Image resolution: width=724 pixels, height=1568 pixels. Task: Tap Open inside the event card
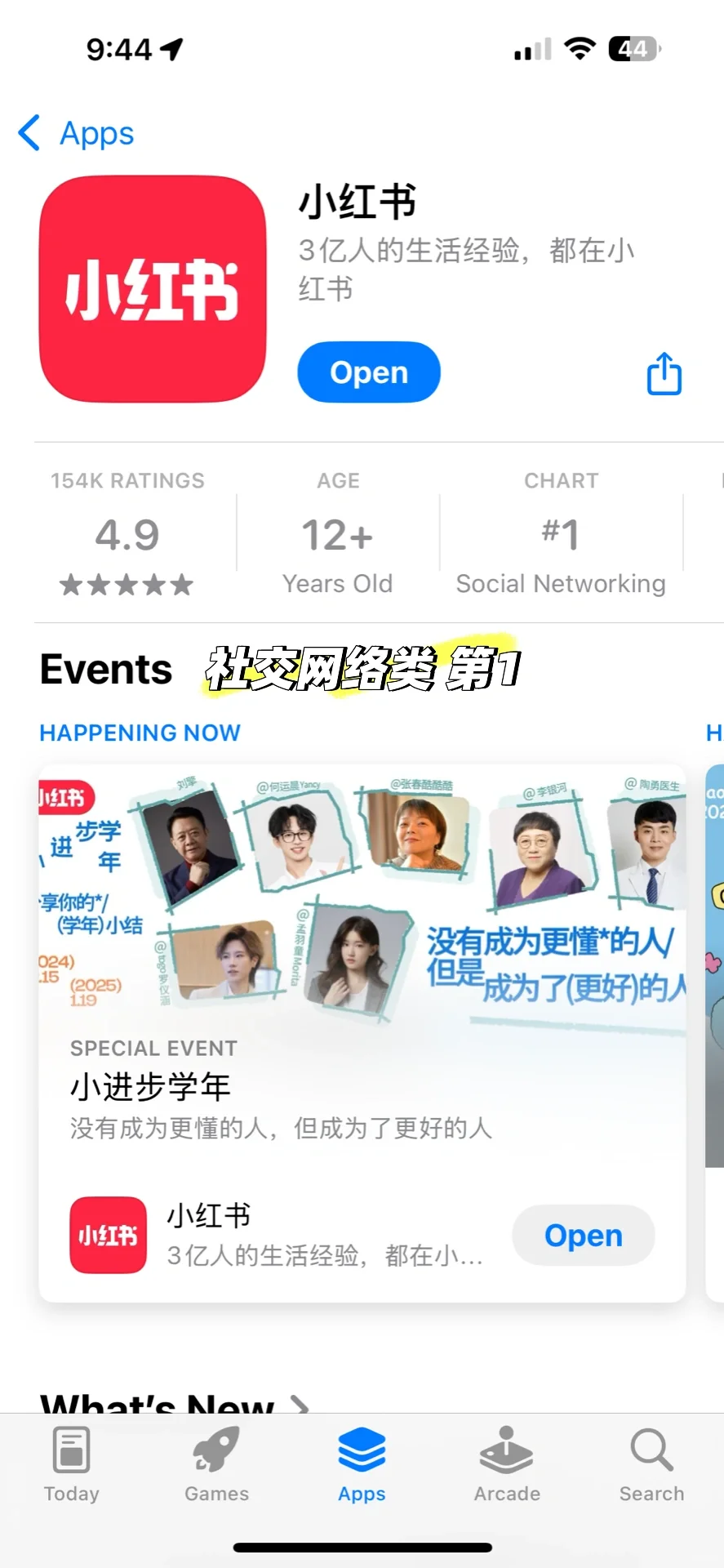[584, 1236]
